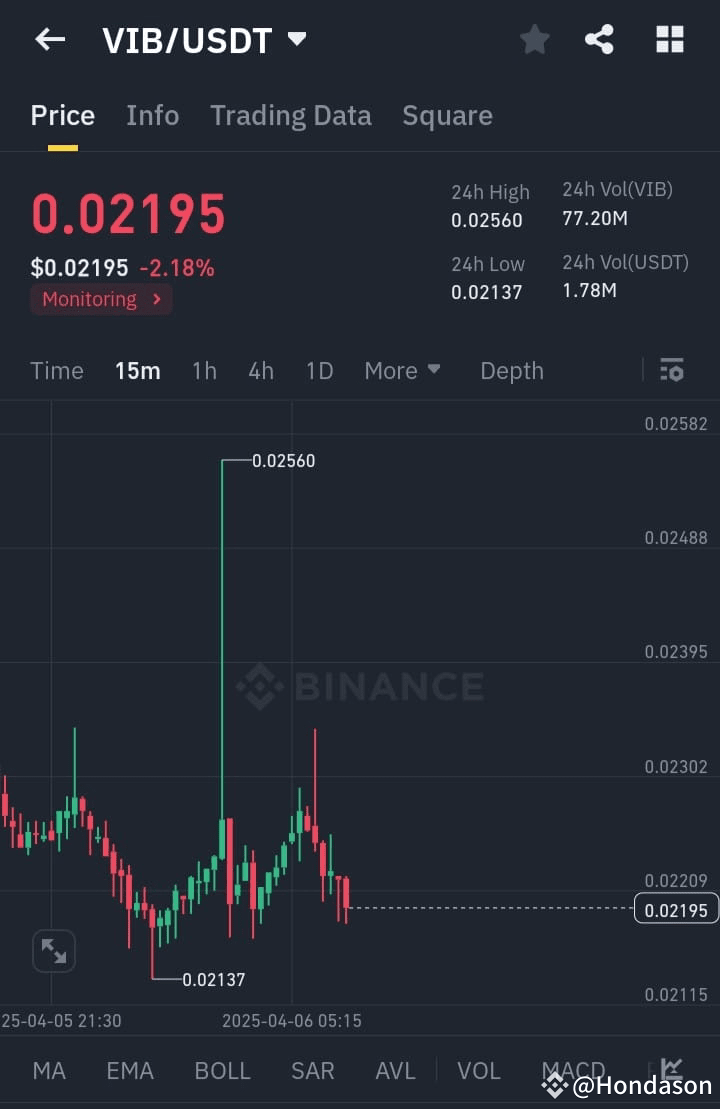Share the VIB/USDT chart
The height and width of the screenshot is (1109, 720).
pos(600,39)
